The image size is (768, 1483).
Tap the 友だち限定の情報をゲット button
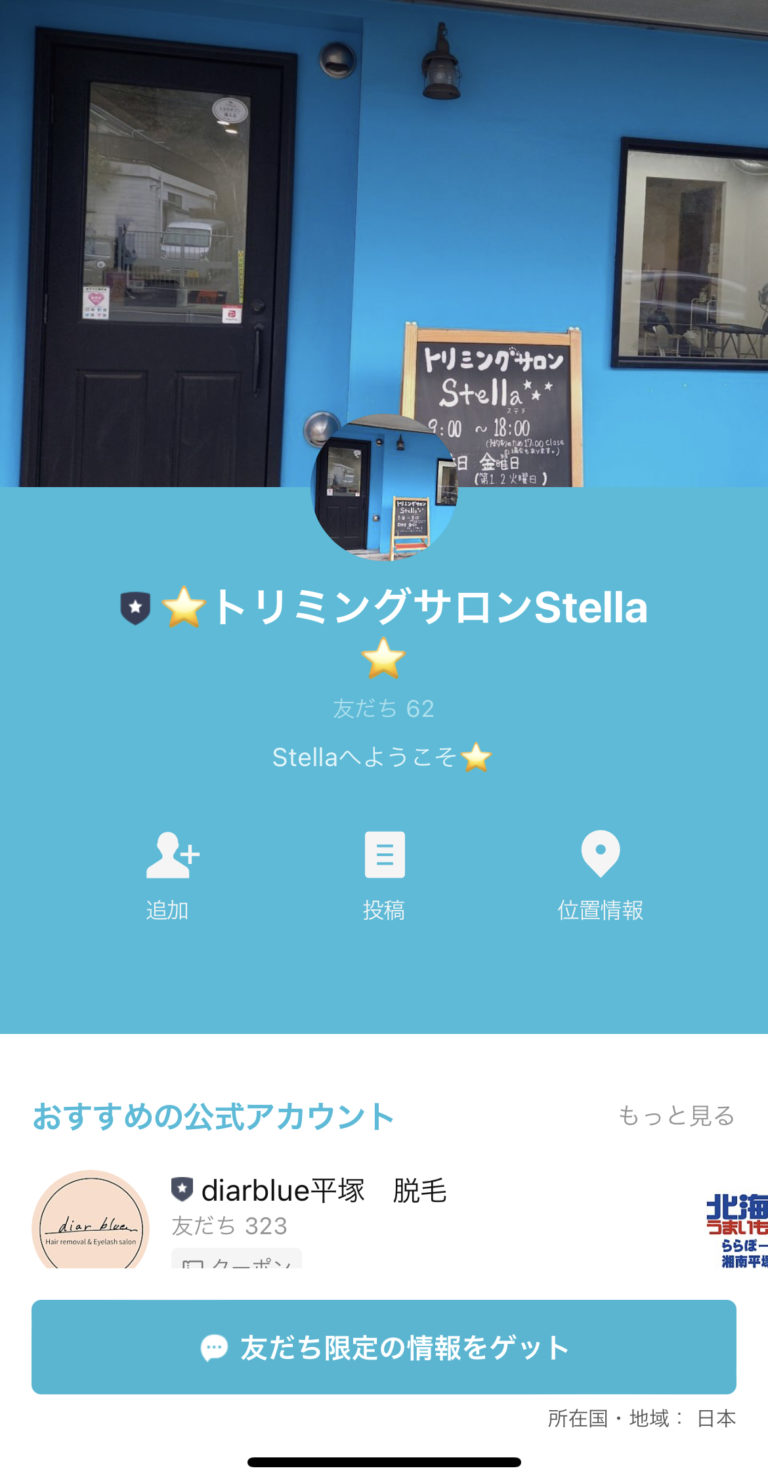384,1347
